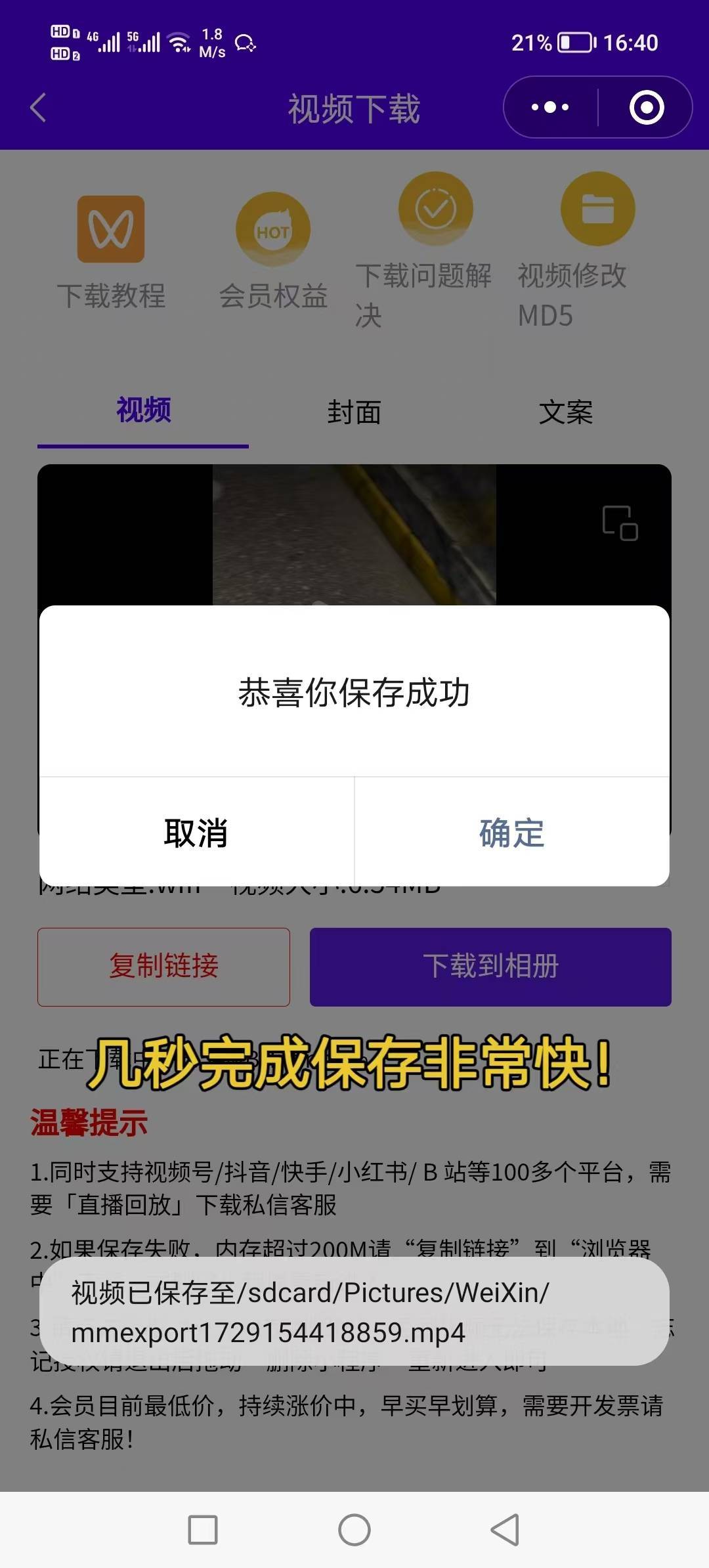
Task: Open system recent apps
Action: (x=203, y=1530)
